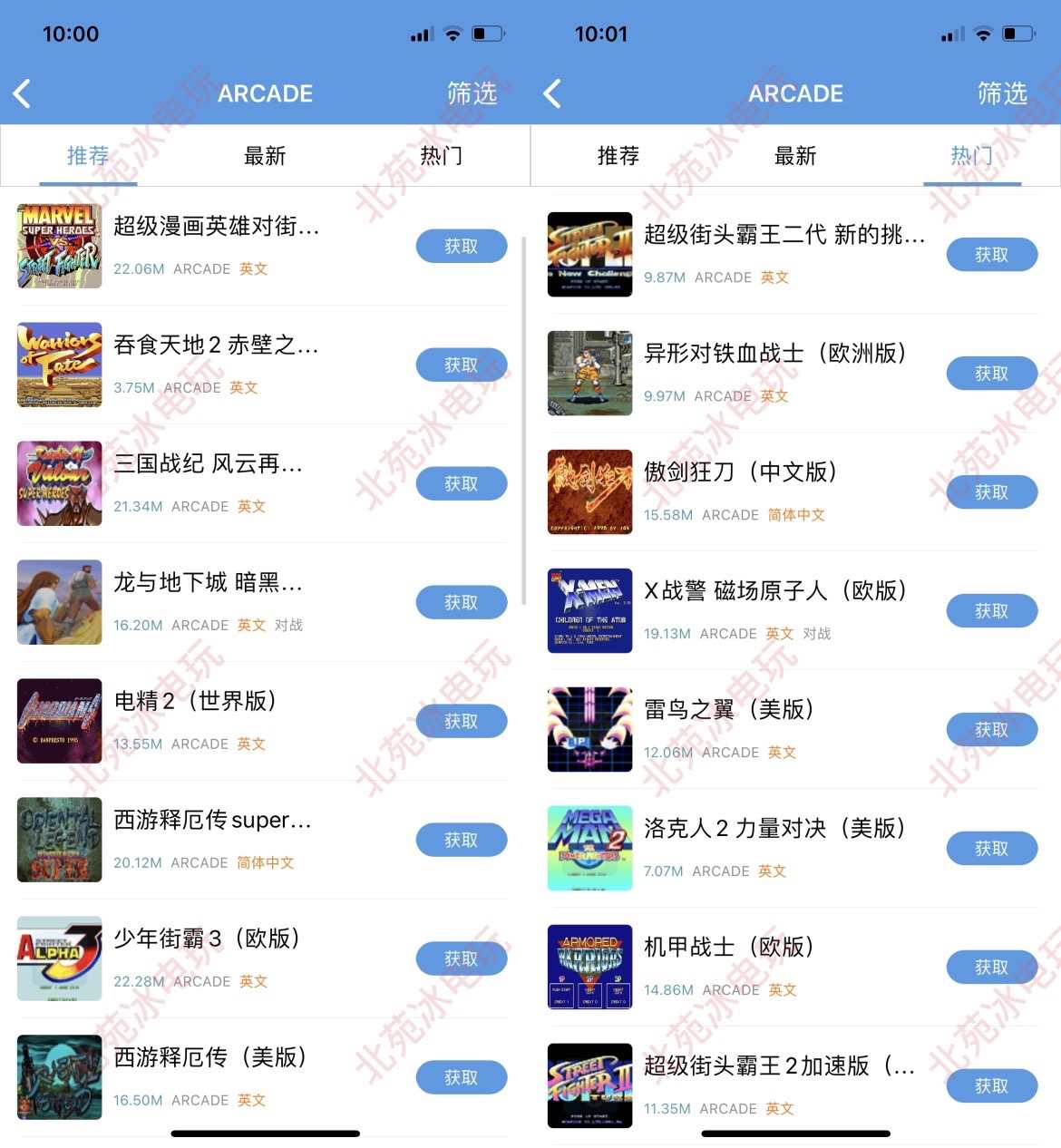The image size is (1061, 1148).
Task: Tap 获取 for 电精2 (世界版)
Action: click(x=461, y=721)
